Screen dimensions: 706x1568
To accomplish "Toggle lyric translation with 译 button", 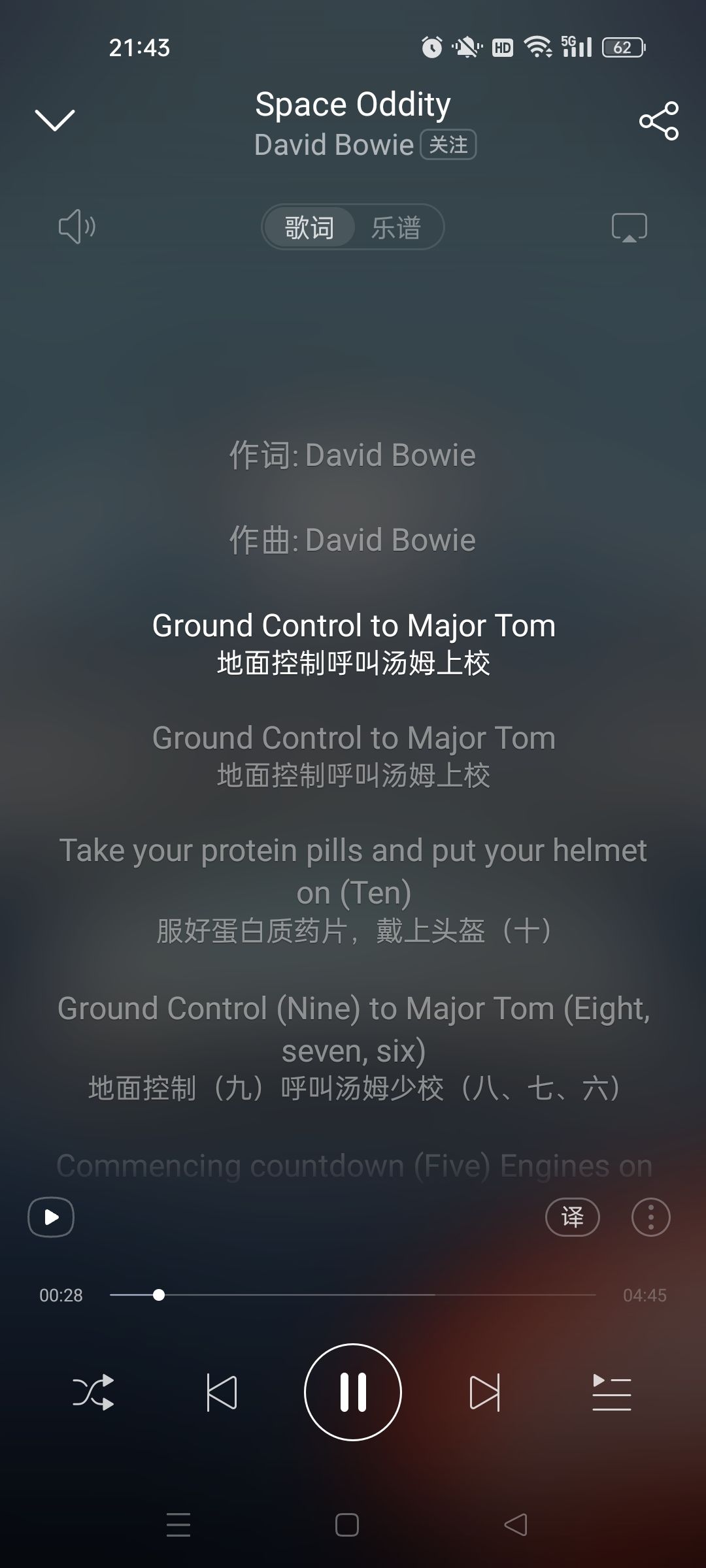I will coord(571,1217).
